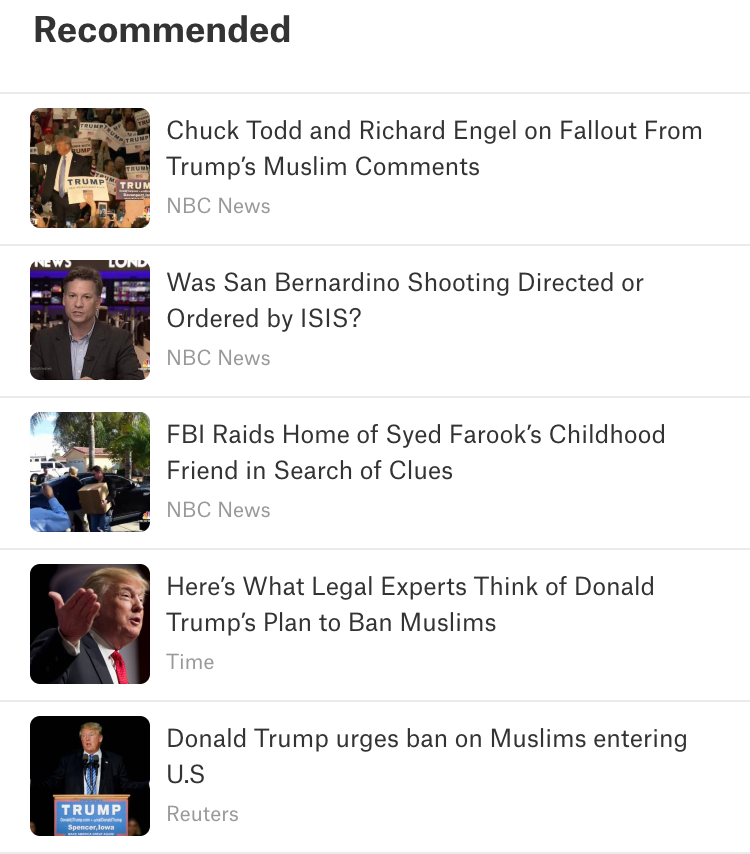750x854 pixels.
Task: Open Chuck Todd and Richard Engel article
Action: coord(434,148)
